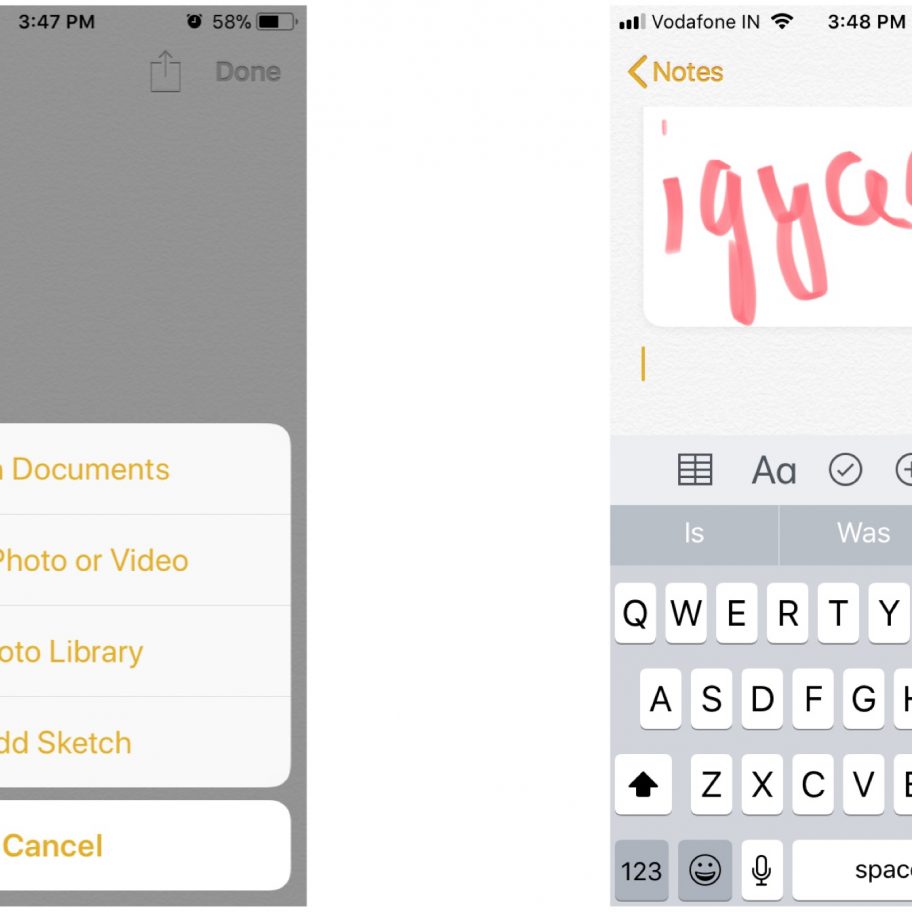The height and width of the screenshot is (912, 912).
Task: Tap the shift key on keyboard
Action: 641,785
